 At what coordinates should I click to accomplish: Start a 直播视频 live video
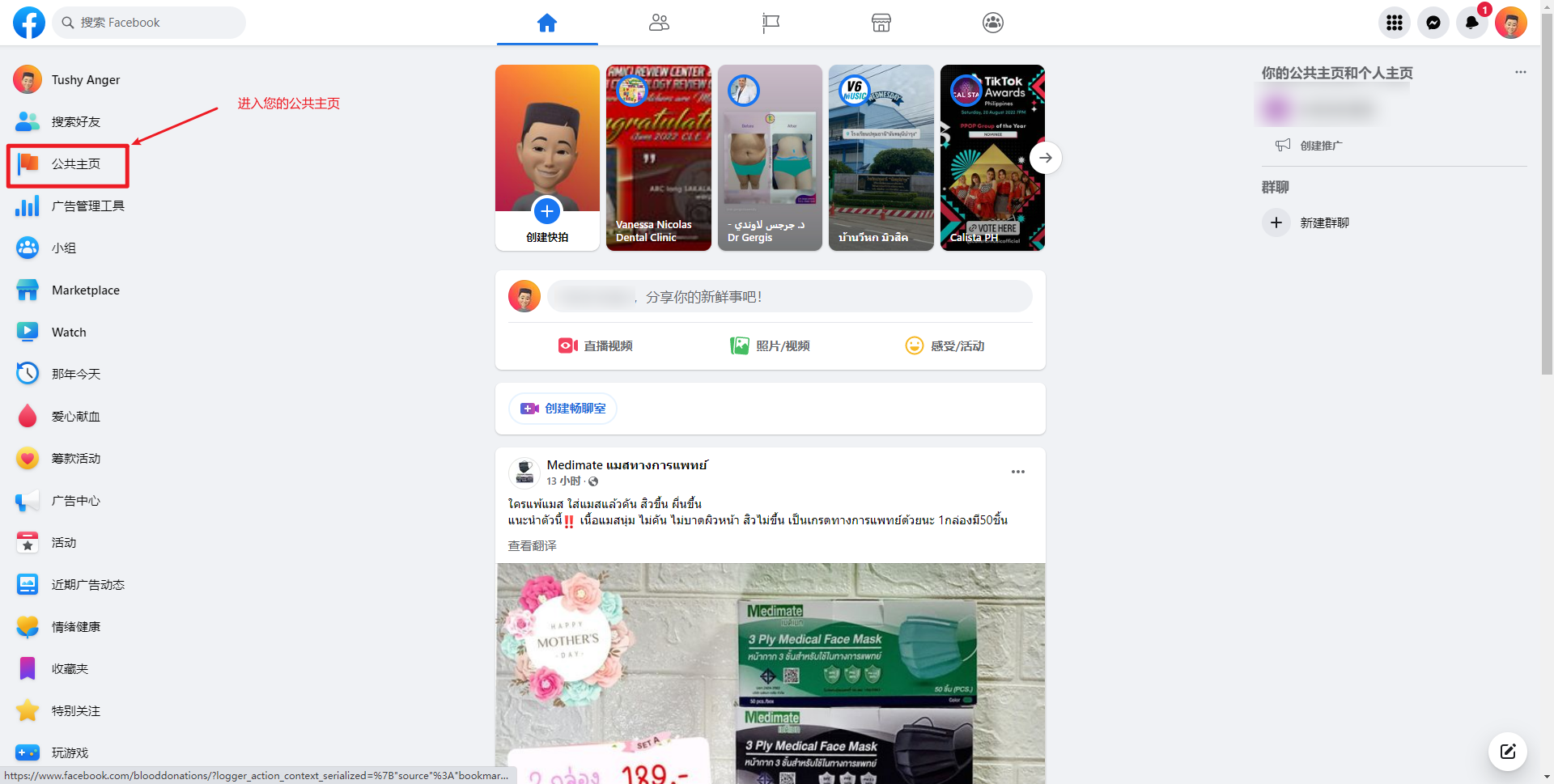coord(596,346)
